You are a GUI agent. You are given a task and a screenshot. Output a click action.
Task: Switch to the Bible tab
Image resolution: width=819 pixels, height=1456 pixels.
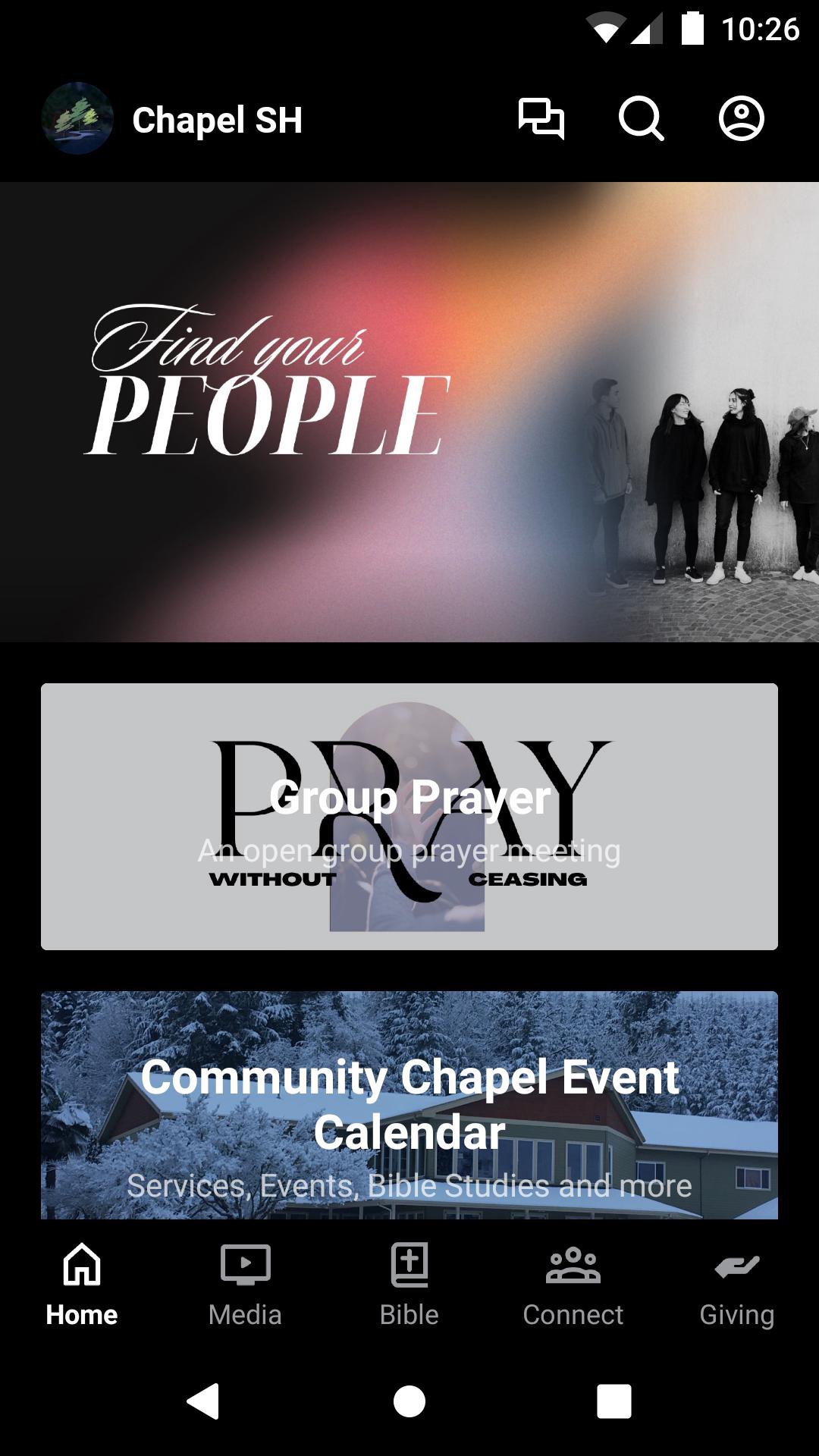(409, 1281)
